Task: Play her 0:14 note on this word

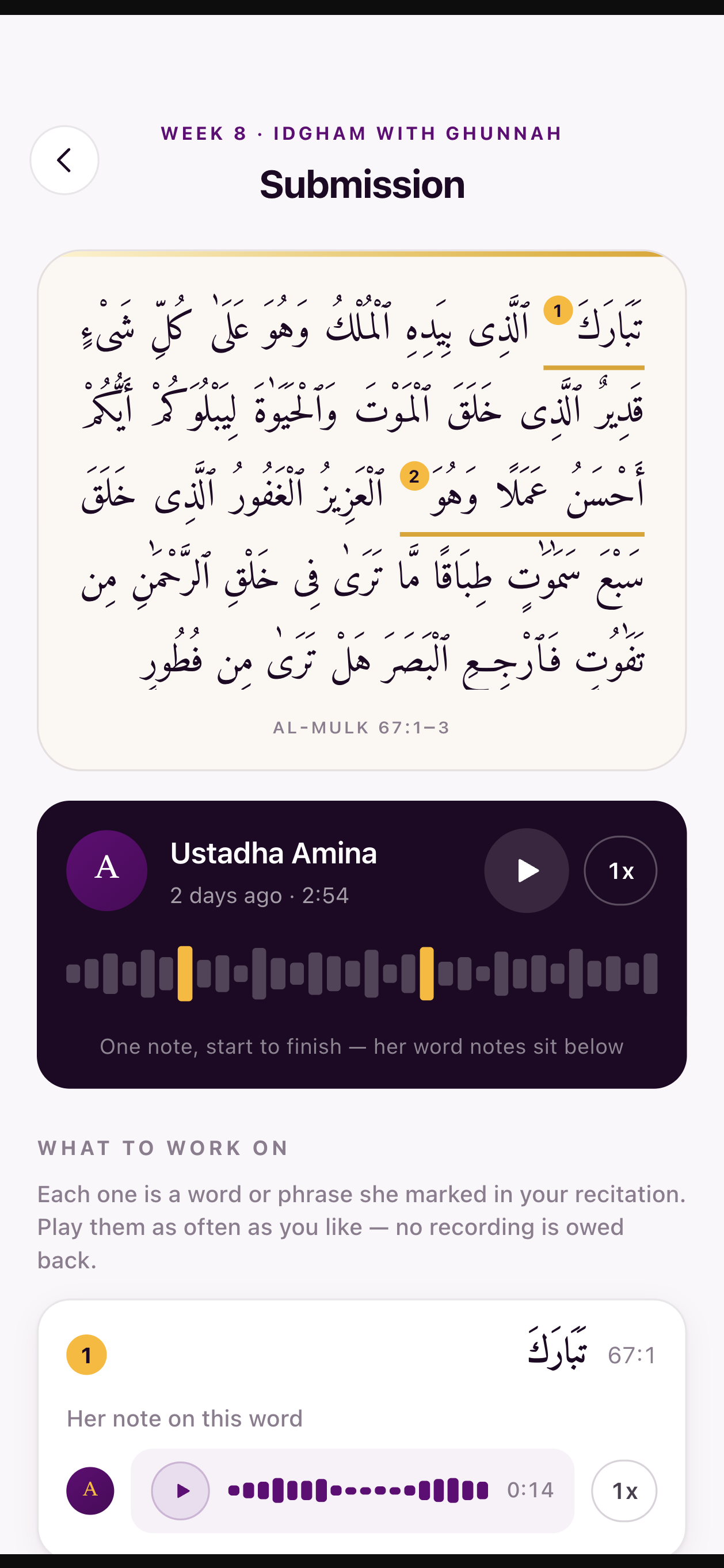Action: 180,1490
